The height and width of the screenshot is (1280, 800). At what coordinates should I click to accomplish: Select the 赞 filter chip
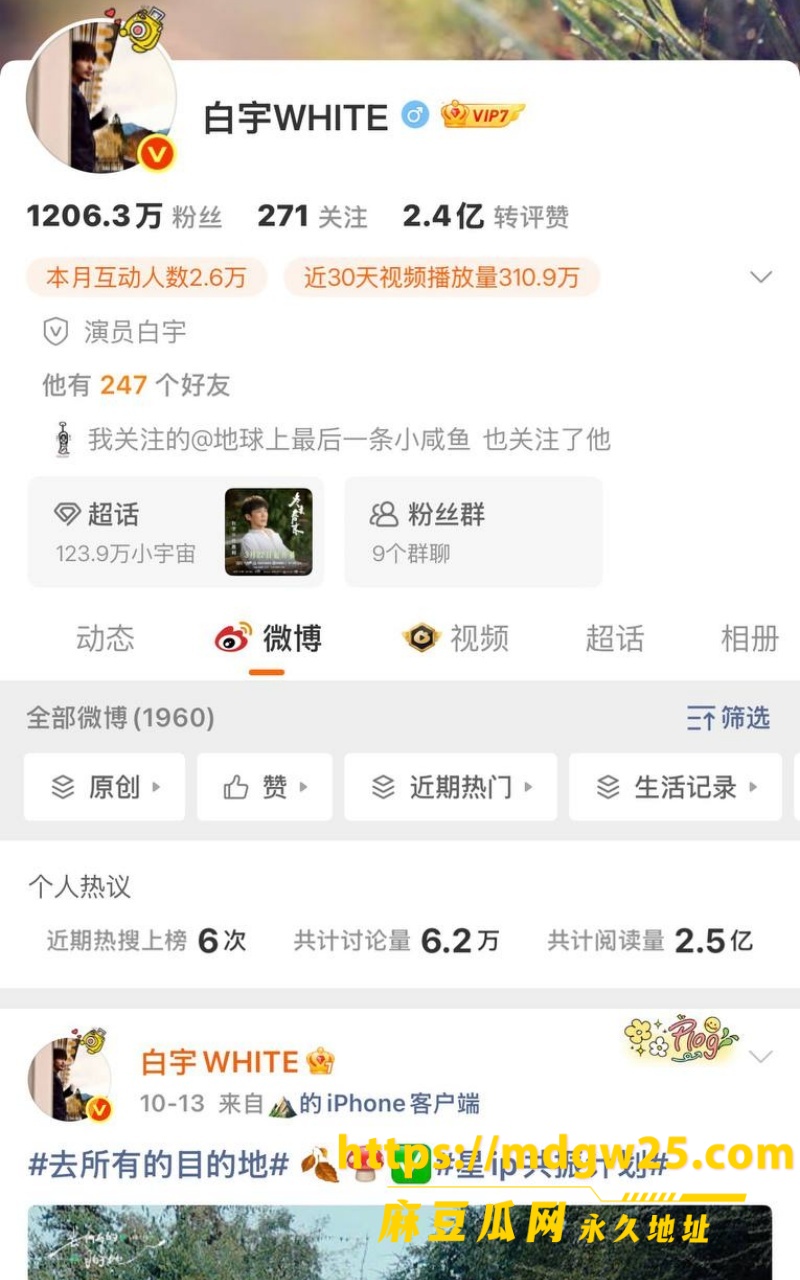click(x=265, y=787)
